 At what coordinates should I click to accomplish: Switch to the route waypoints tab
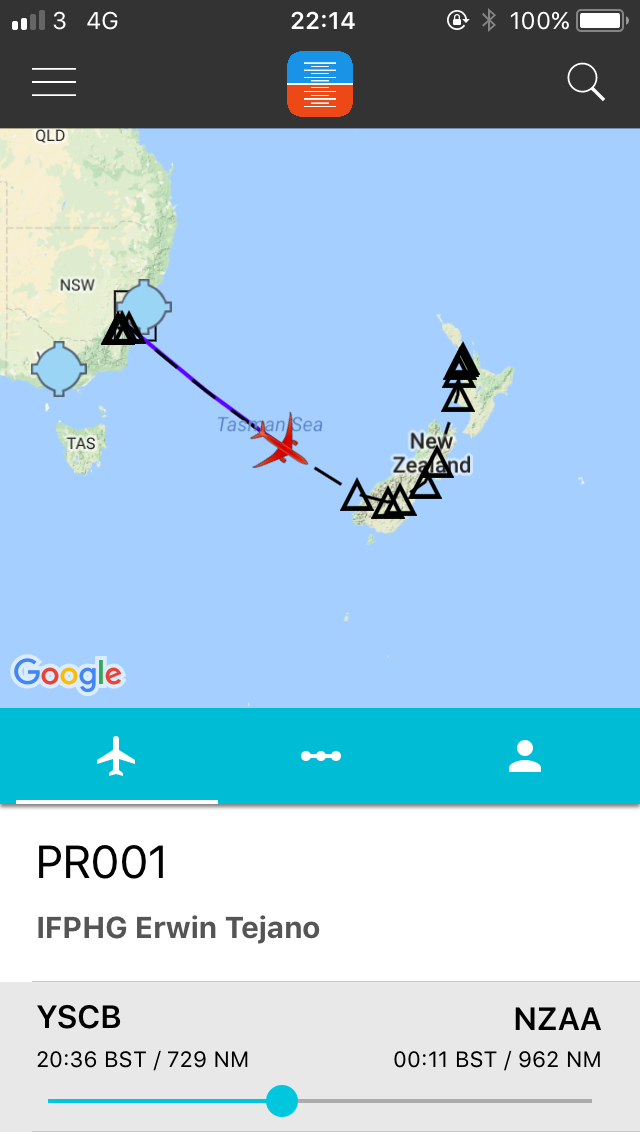(321, 756)
